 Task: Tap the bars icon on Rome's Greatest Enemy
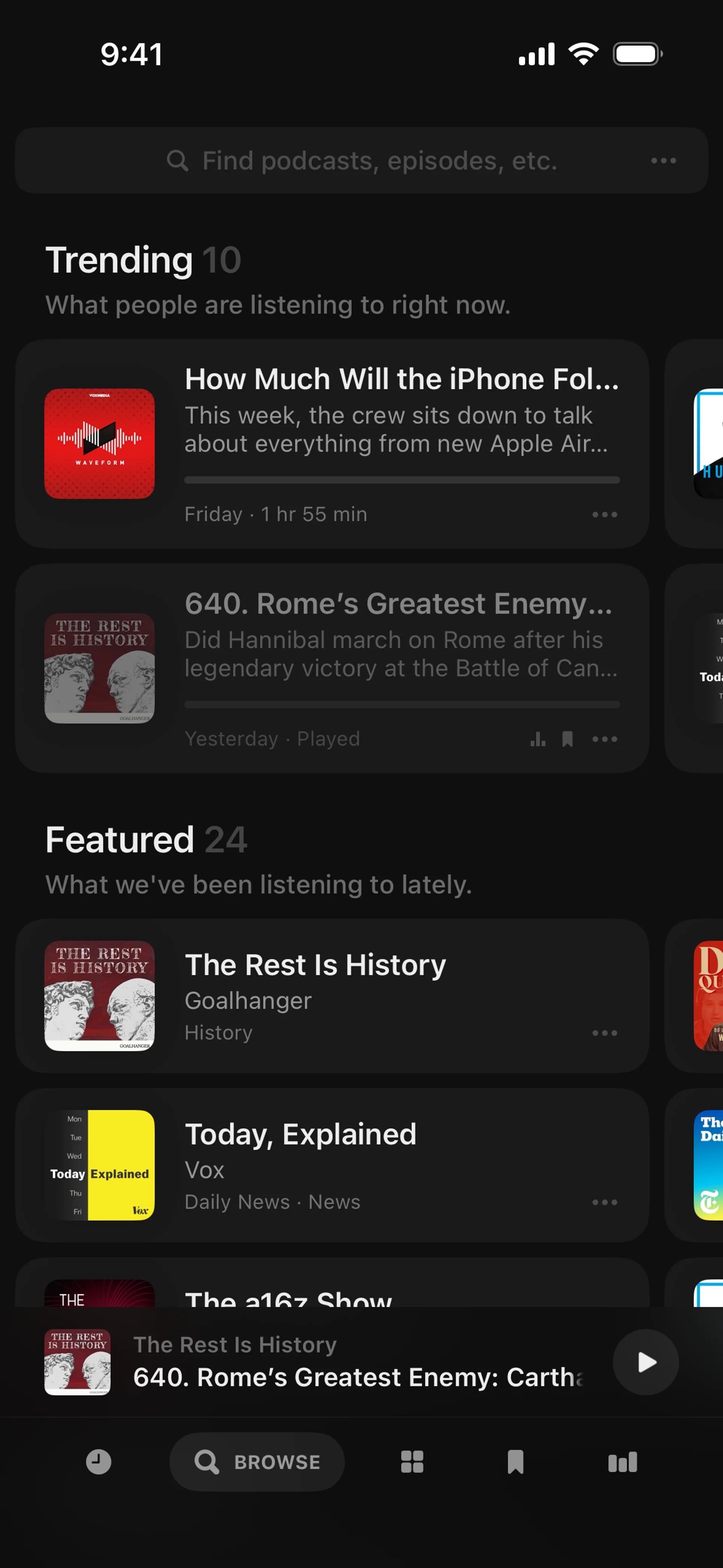[537, 739]
